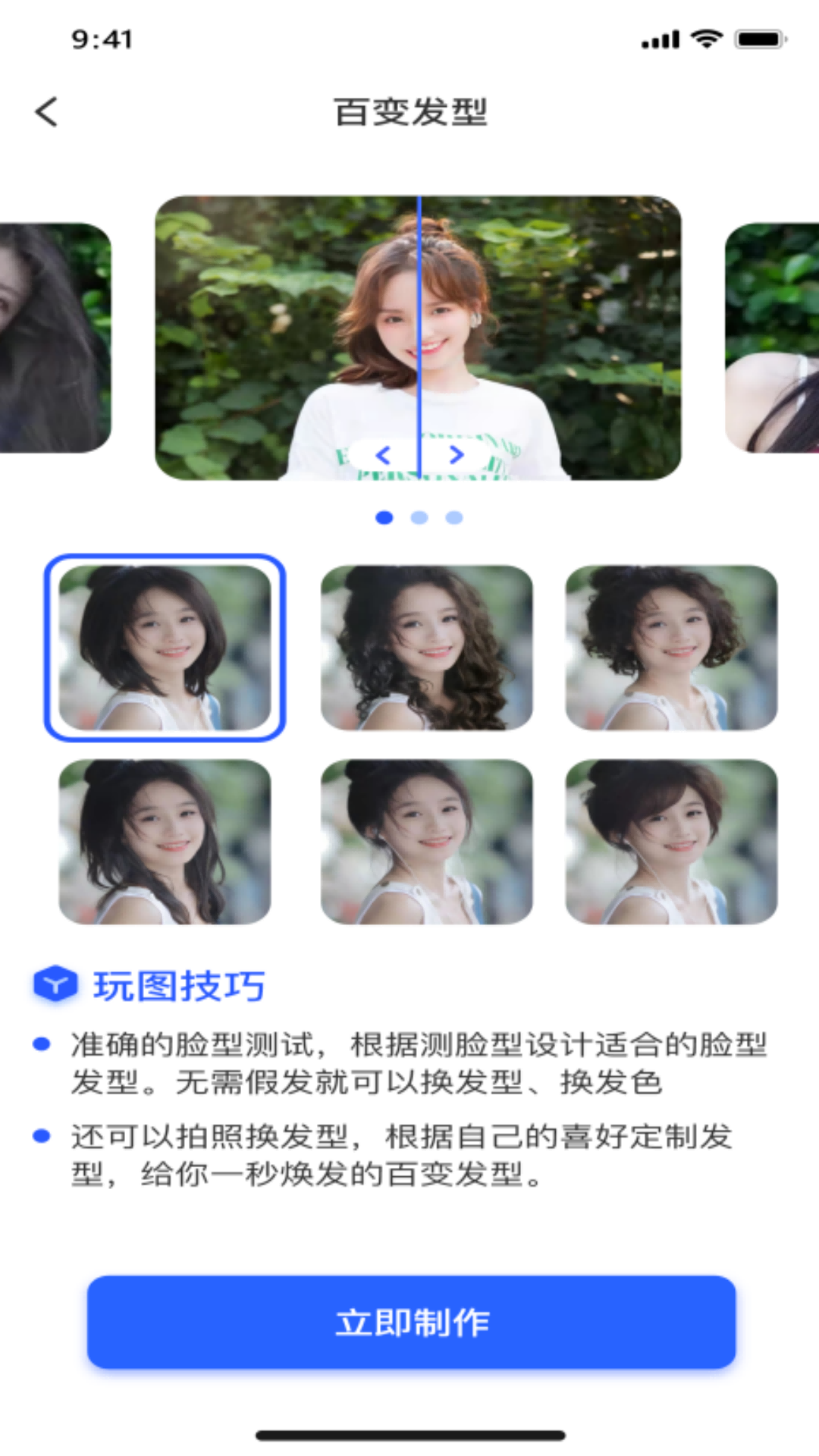This screenshot has height=1456, width=819.
Task: Switch to the 百变发型 title tab
Action: click(x=409, y=110)
